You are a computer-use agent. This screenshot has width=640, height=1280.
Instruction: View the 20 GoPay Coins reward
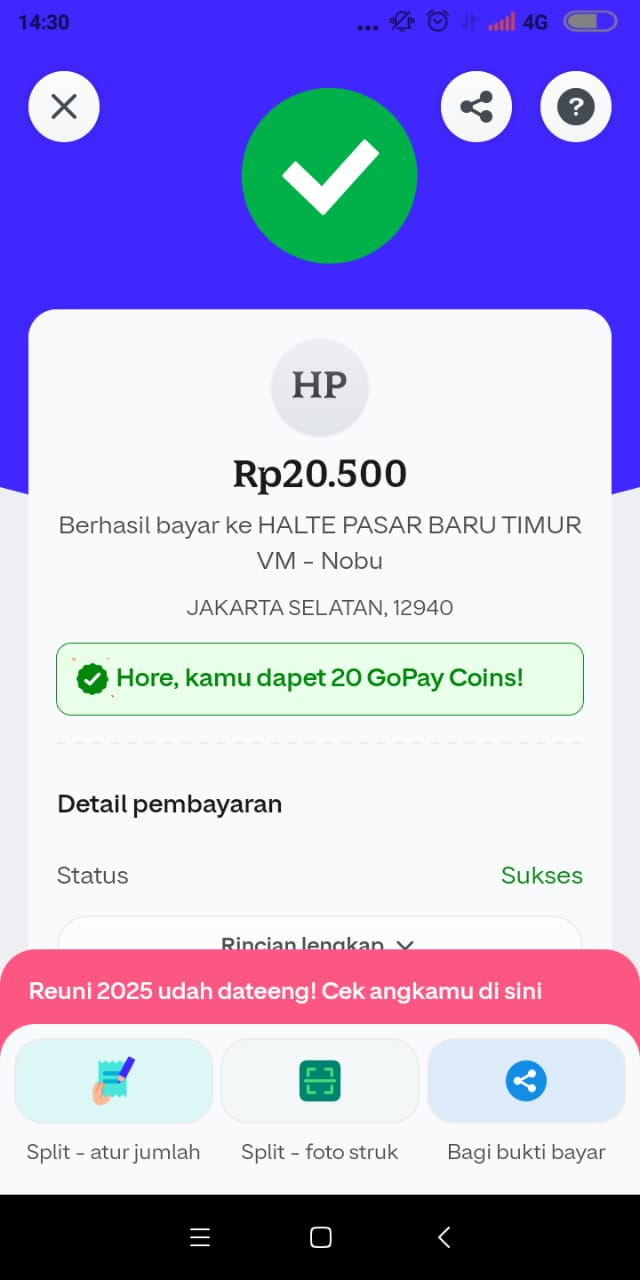click(319, 678)
